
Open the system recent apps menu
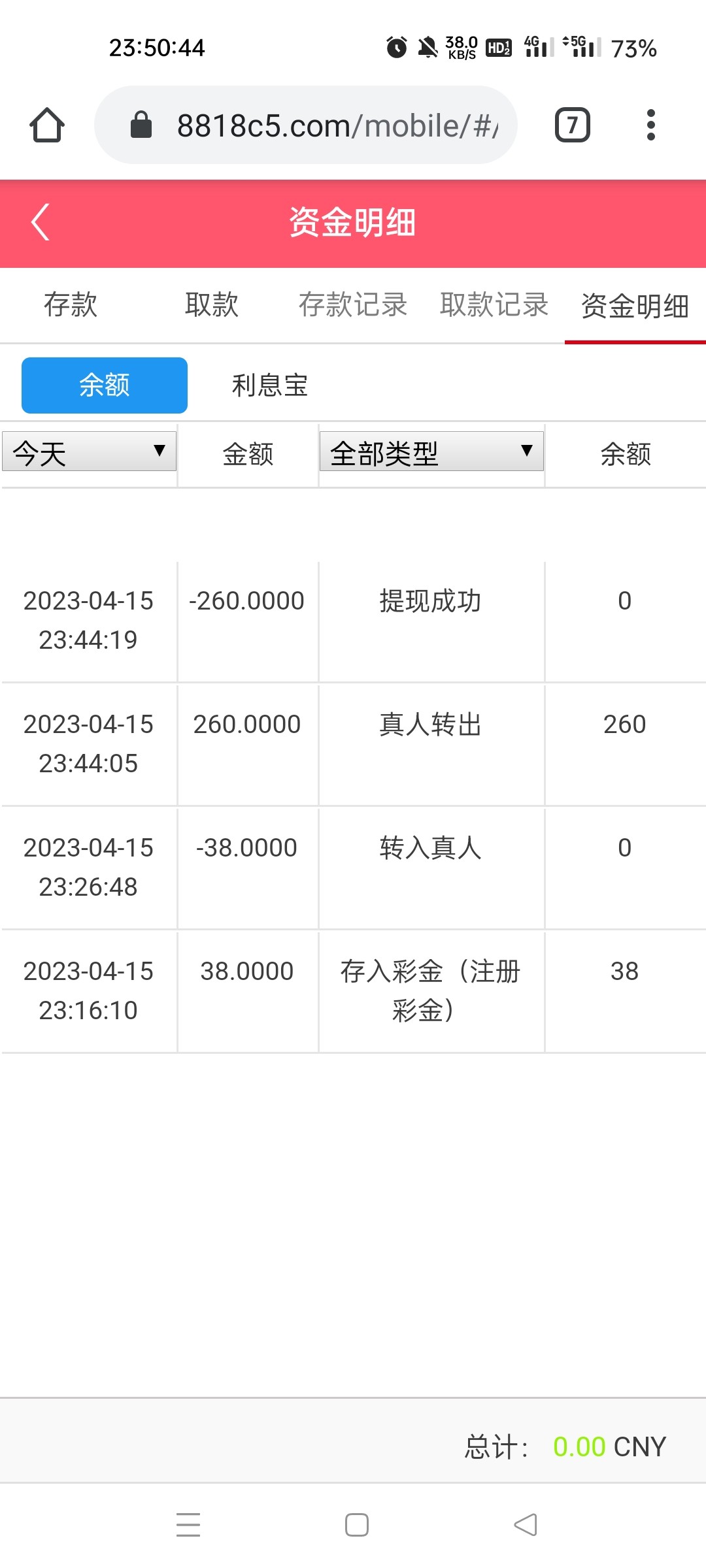188,1524
